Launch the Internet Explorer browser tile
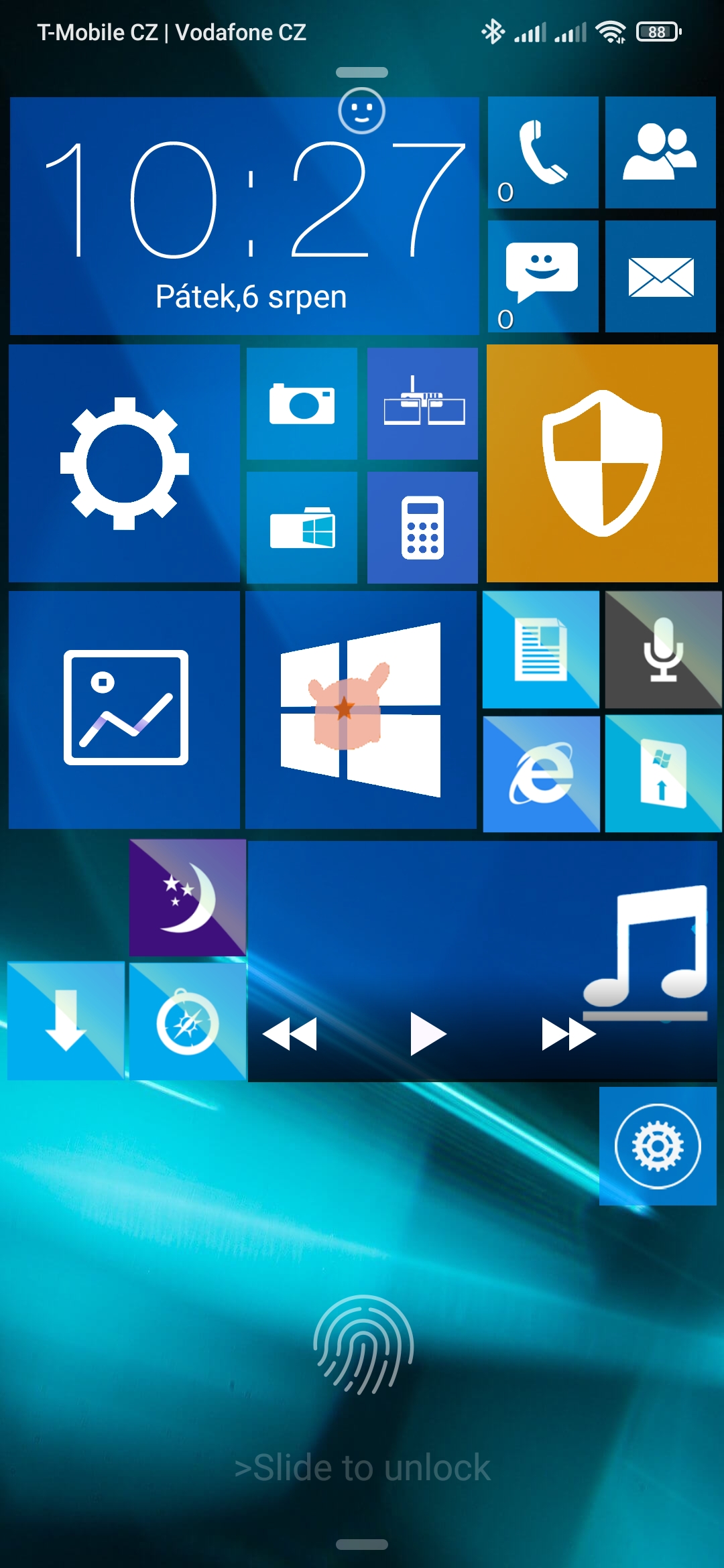The image size is (724, 1568). coord(541,774)
